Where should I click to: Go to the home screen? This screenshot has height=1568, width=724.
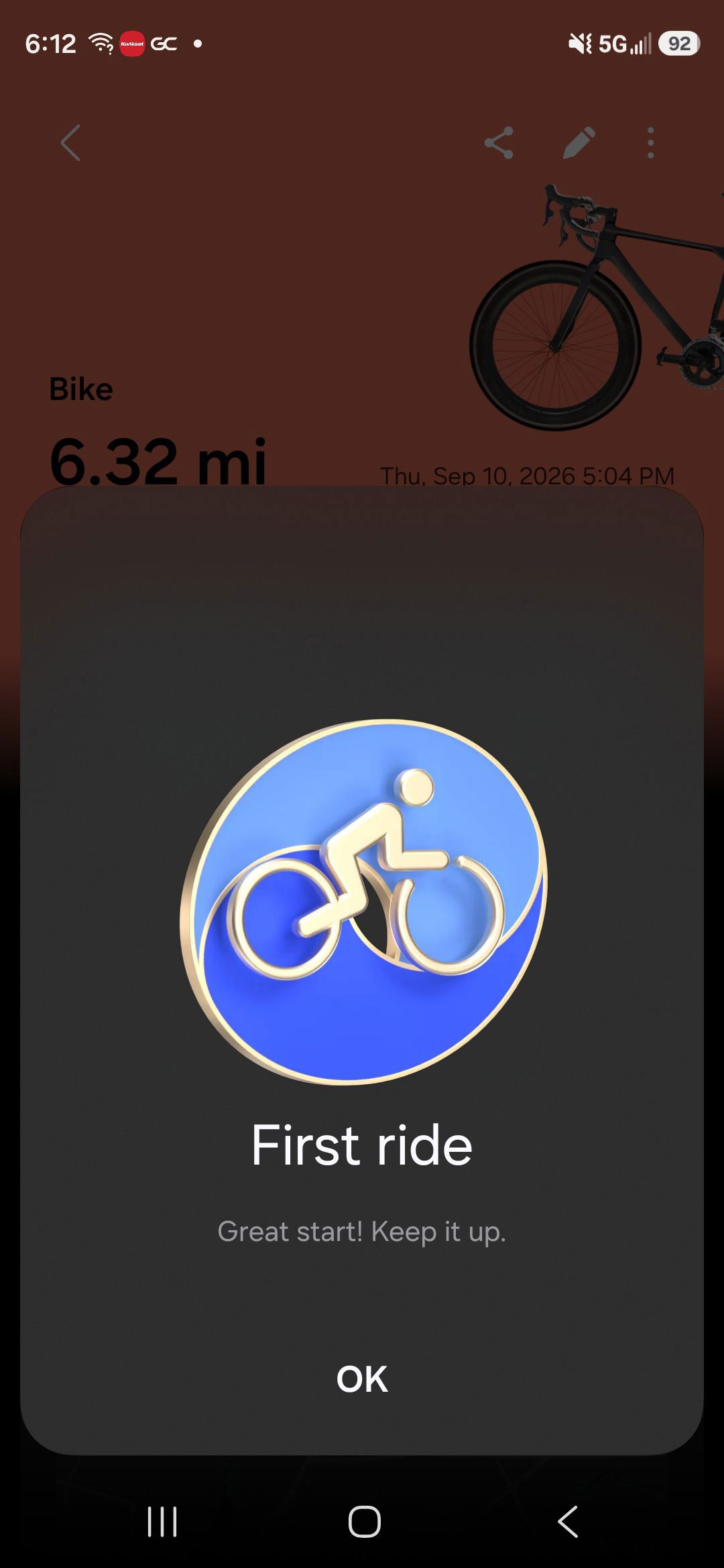[364, 1521]
